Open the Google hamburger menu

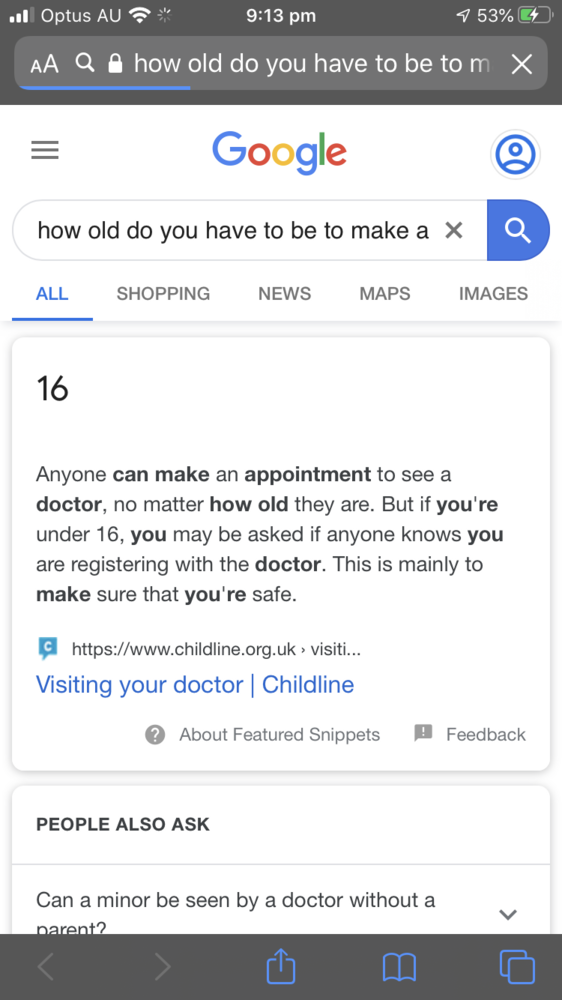coord(45,150)
